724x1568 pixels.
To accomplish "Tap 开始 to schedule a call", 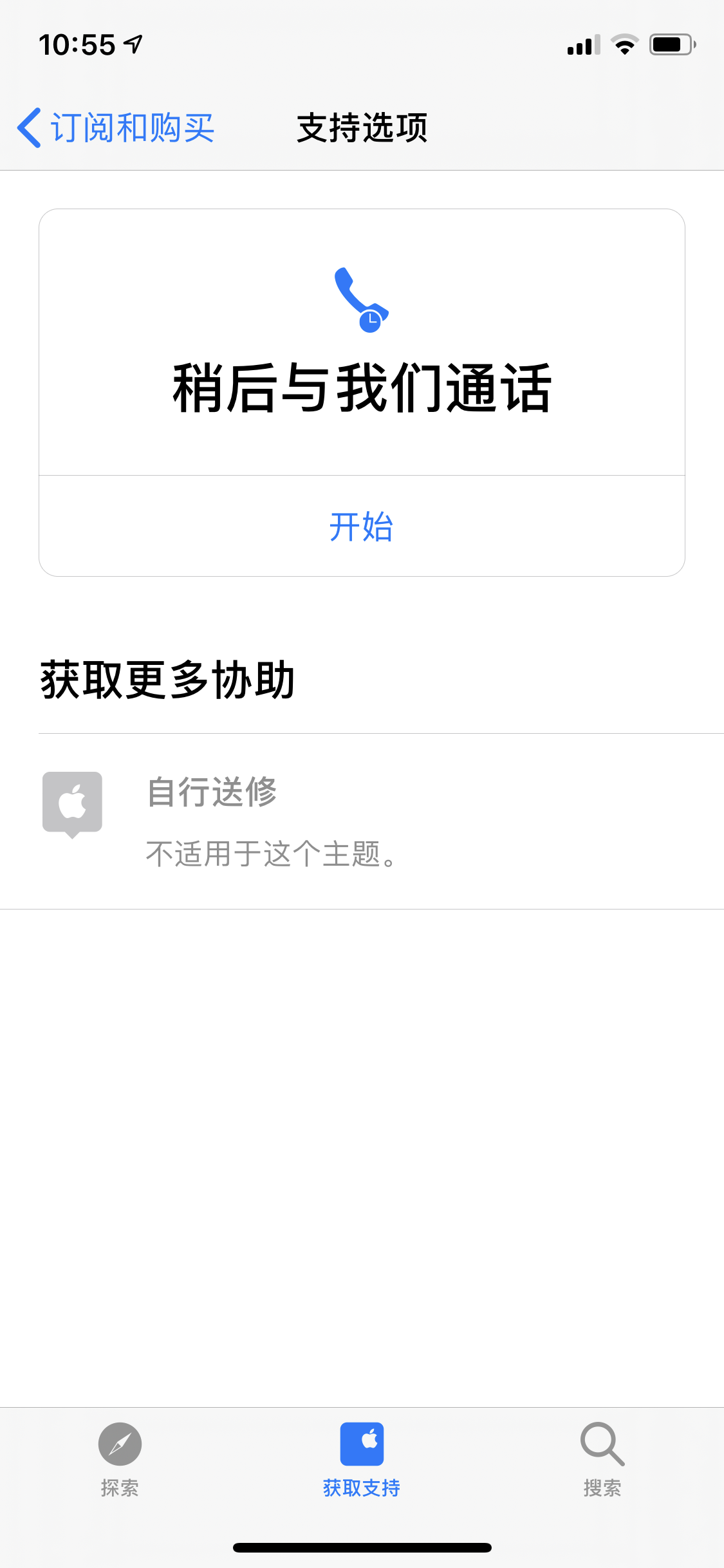I will 361,527.
